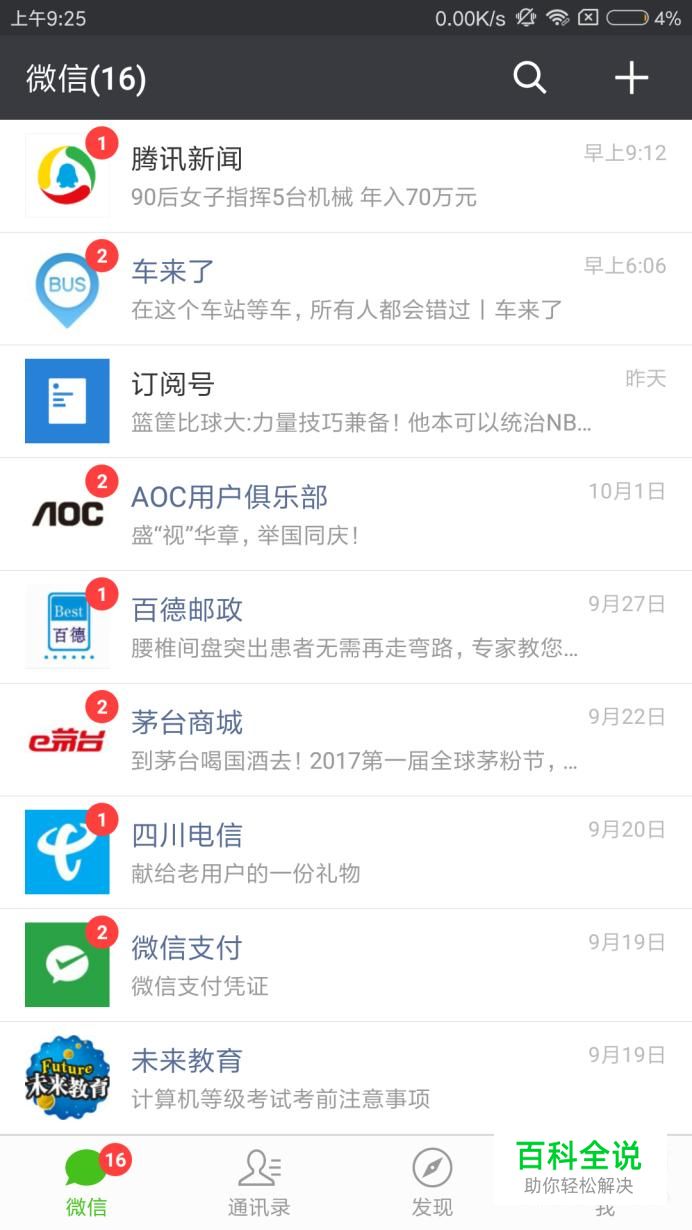Open the 未来教育 conversation
The image size is (692, 1230).
346,1078
